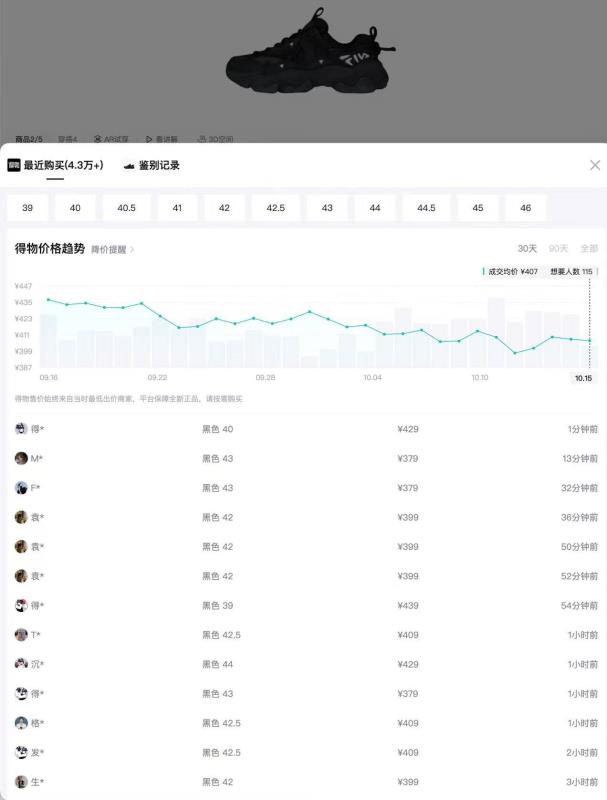Select size 40 chip
This screenshot has height=800, width=607.
coord(75,208)
